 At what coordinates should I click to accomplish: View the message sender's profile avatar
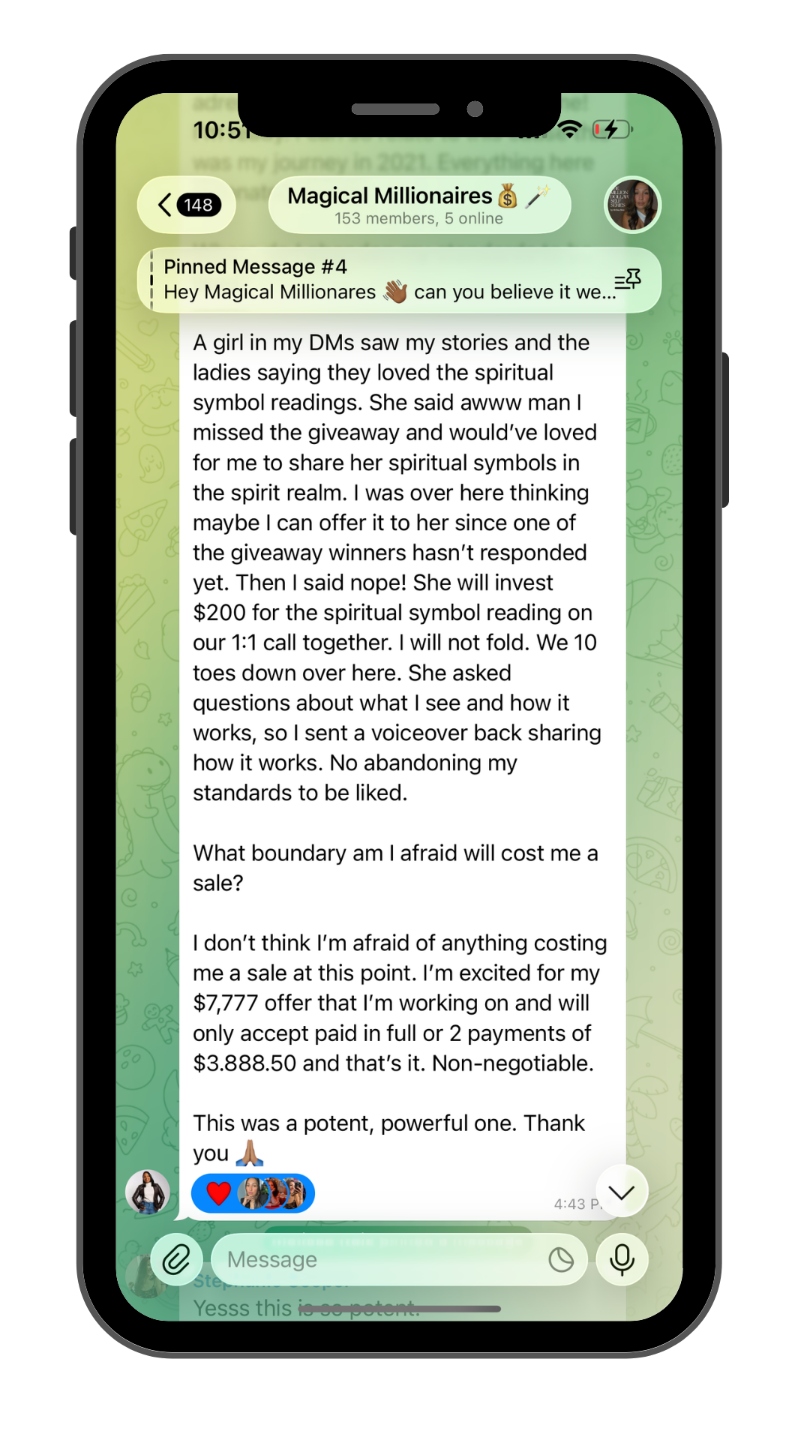pyautogui.click(x=147, y=1192)
